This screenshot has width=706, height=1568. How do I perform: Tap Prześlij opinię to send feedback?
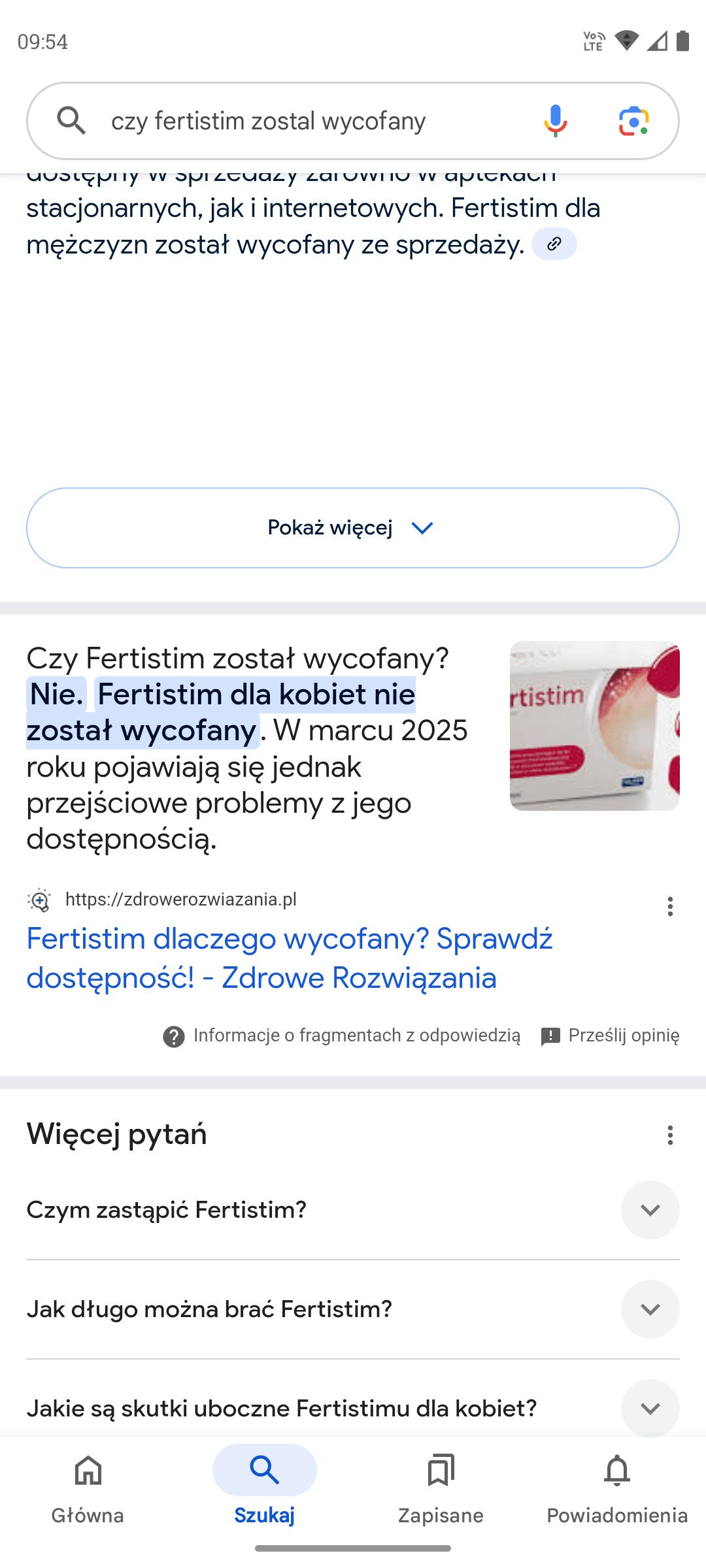(x=610, y=1036)
